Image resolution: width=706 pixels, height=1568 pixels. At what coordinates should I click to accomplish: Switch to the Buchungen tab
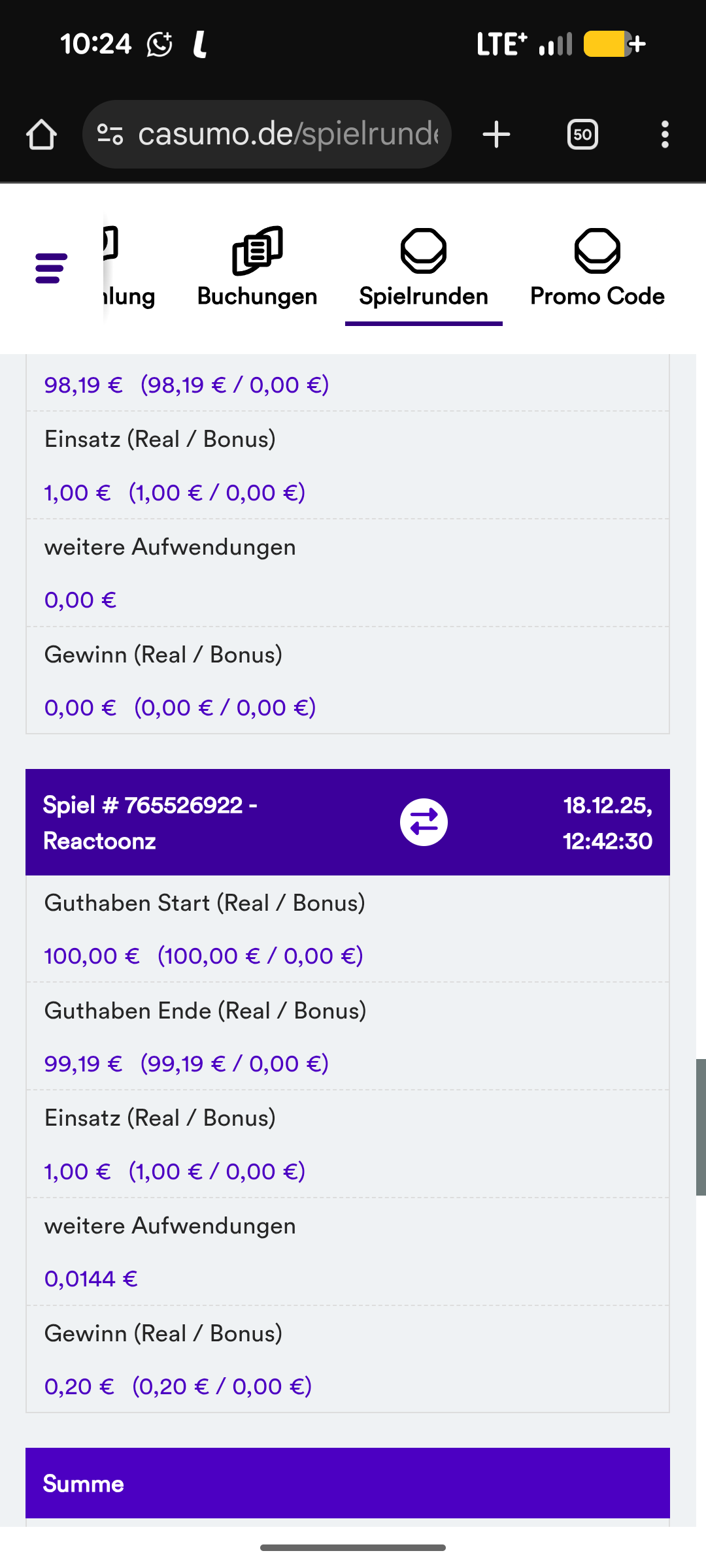click(x=257, y=269)
